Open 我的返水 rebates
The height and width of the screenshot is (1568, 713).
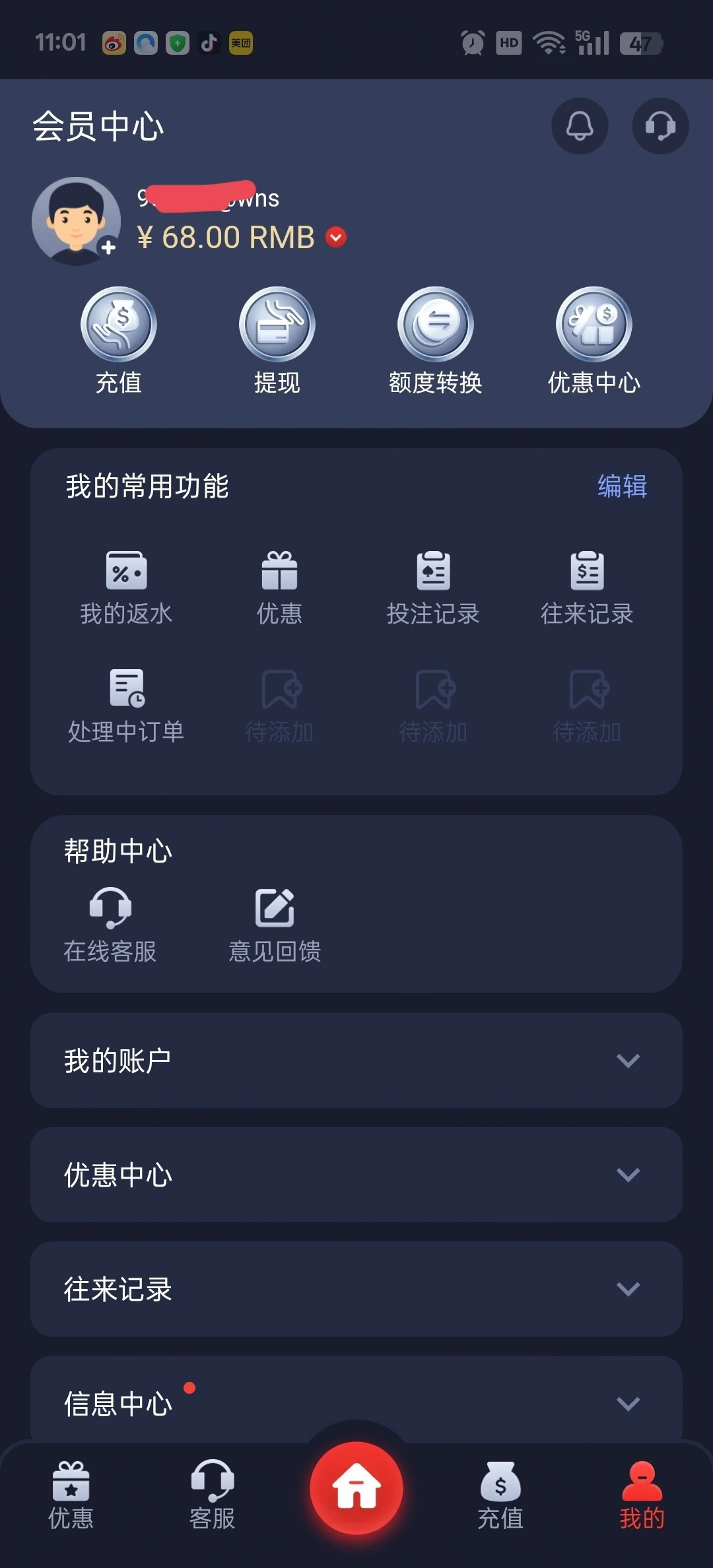click(x=126, y=587)
